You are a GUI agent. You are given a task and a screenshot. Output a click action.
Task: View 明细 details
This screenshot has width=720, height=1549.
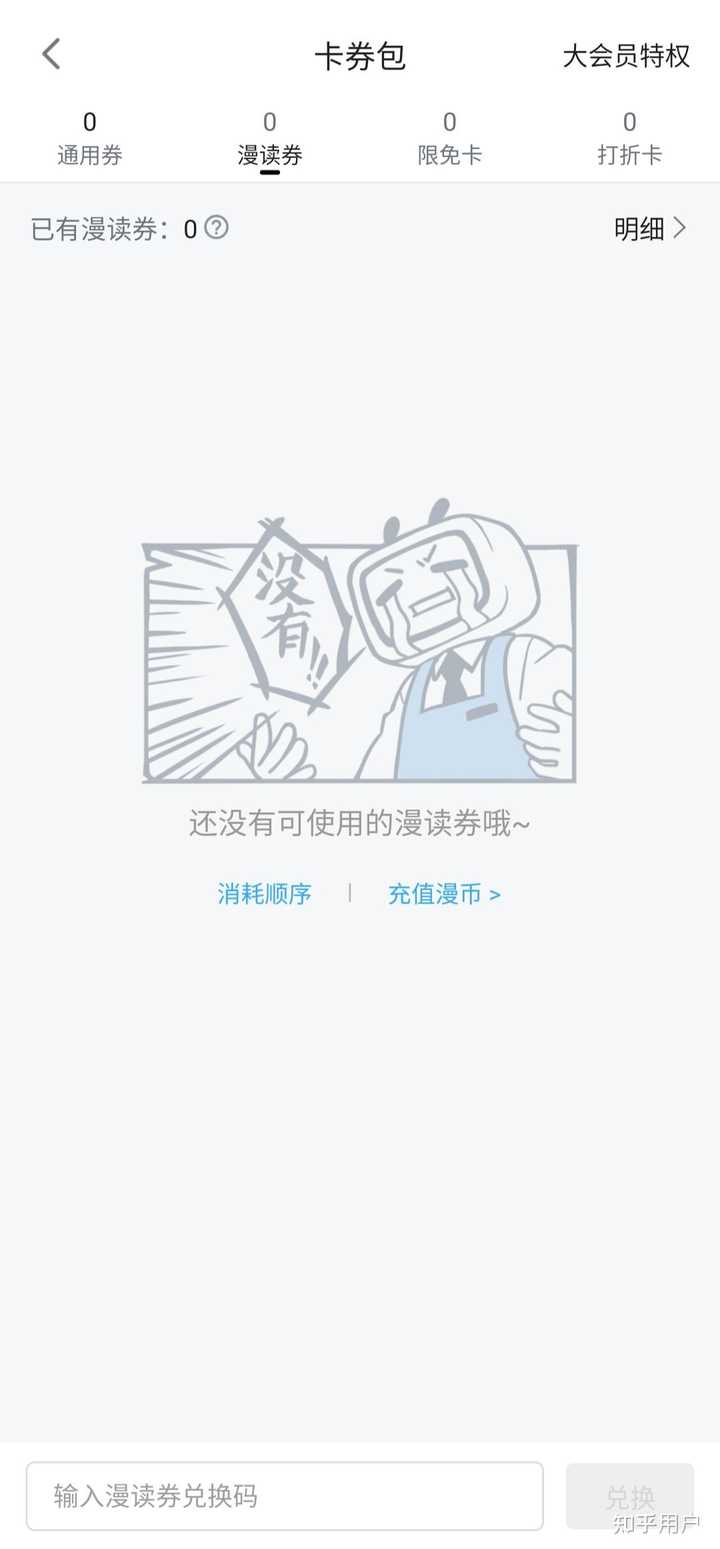click(650, 229)
